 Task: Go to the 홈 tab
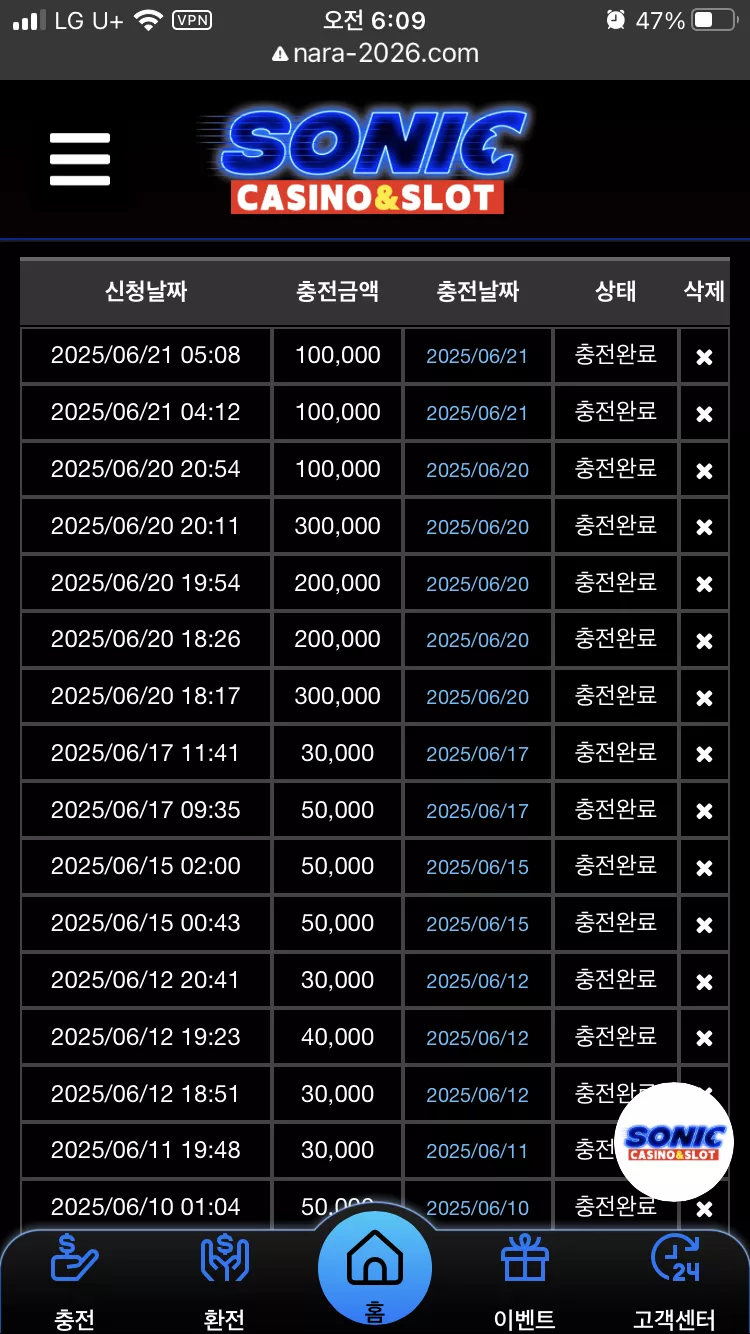tap(375, 1268)
